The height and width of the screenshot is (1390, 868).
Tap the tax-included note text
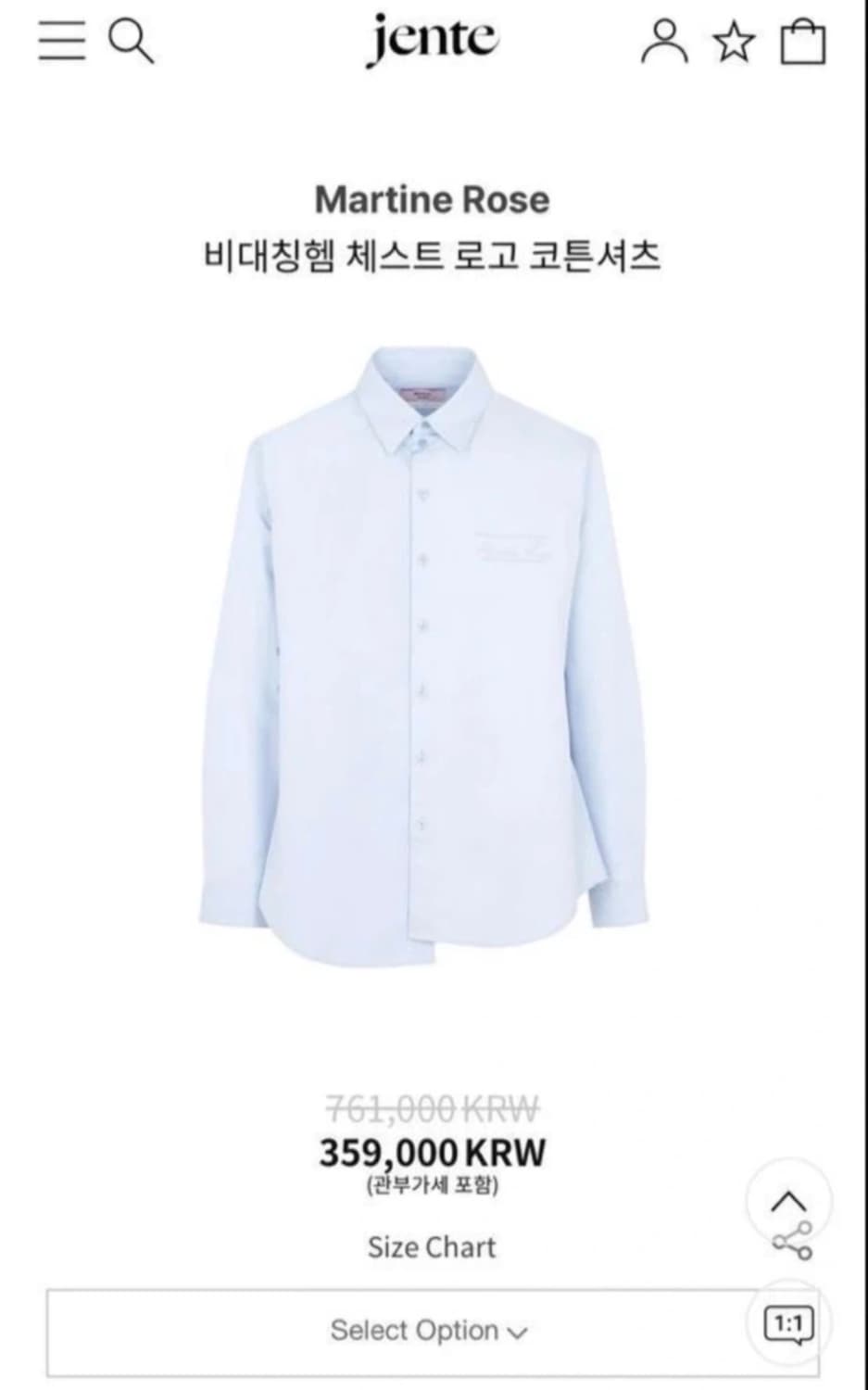(432, 1186)
